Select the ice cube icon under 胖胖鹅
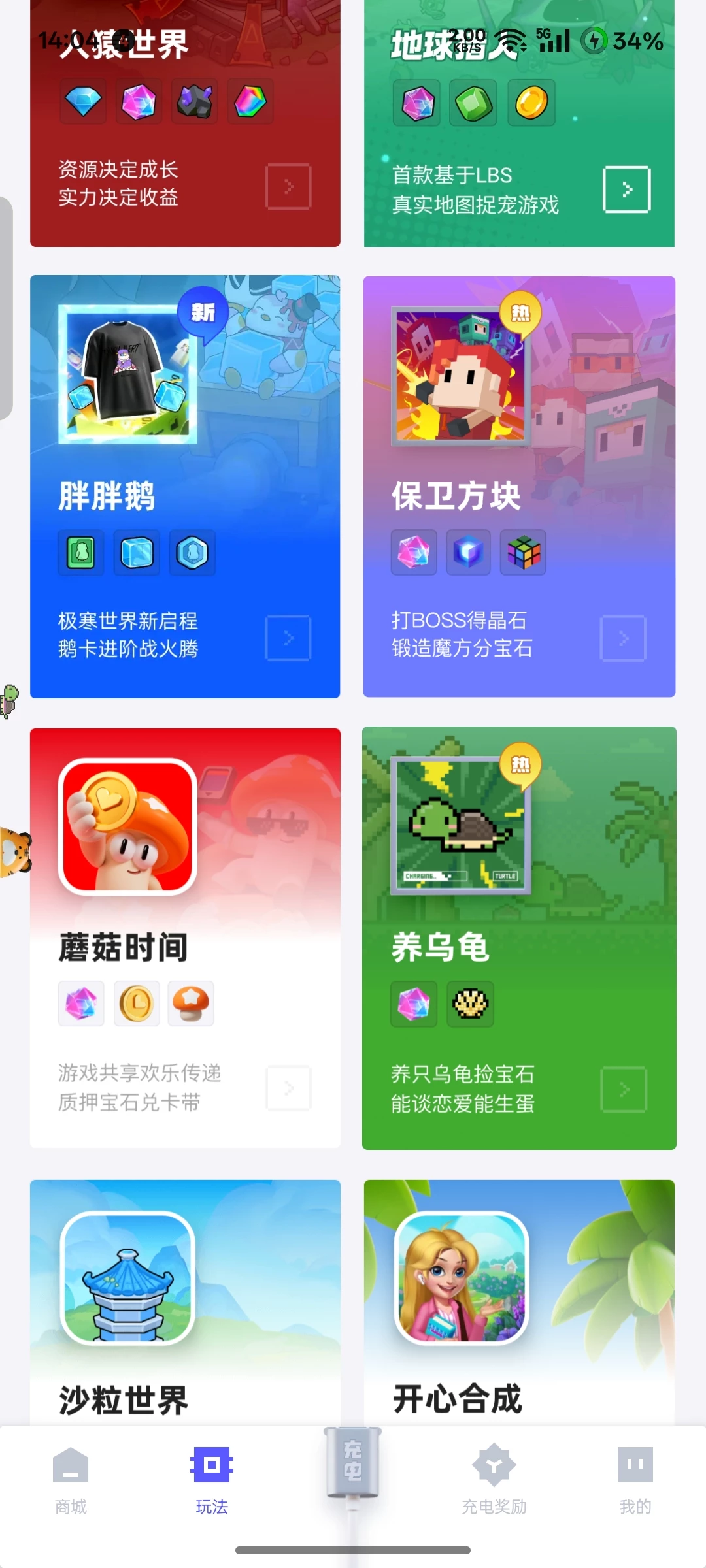 click(136, 553)
